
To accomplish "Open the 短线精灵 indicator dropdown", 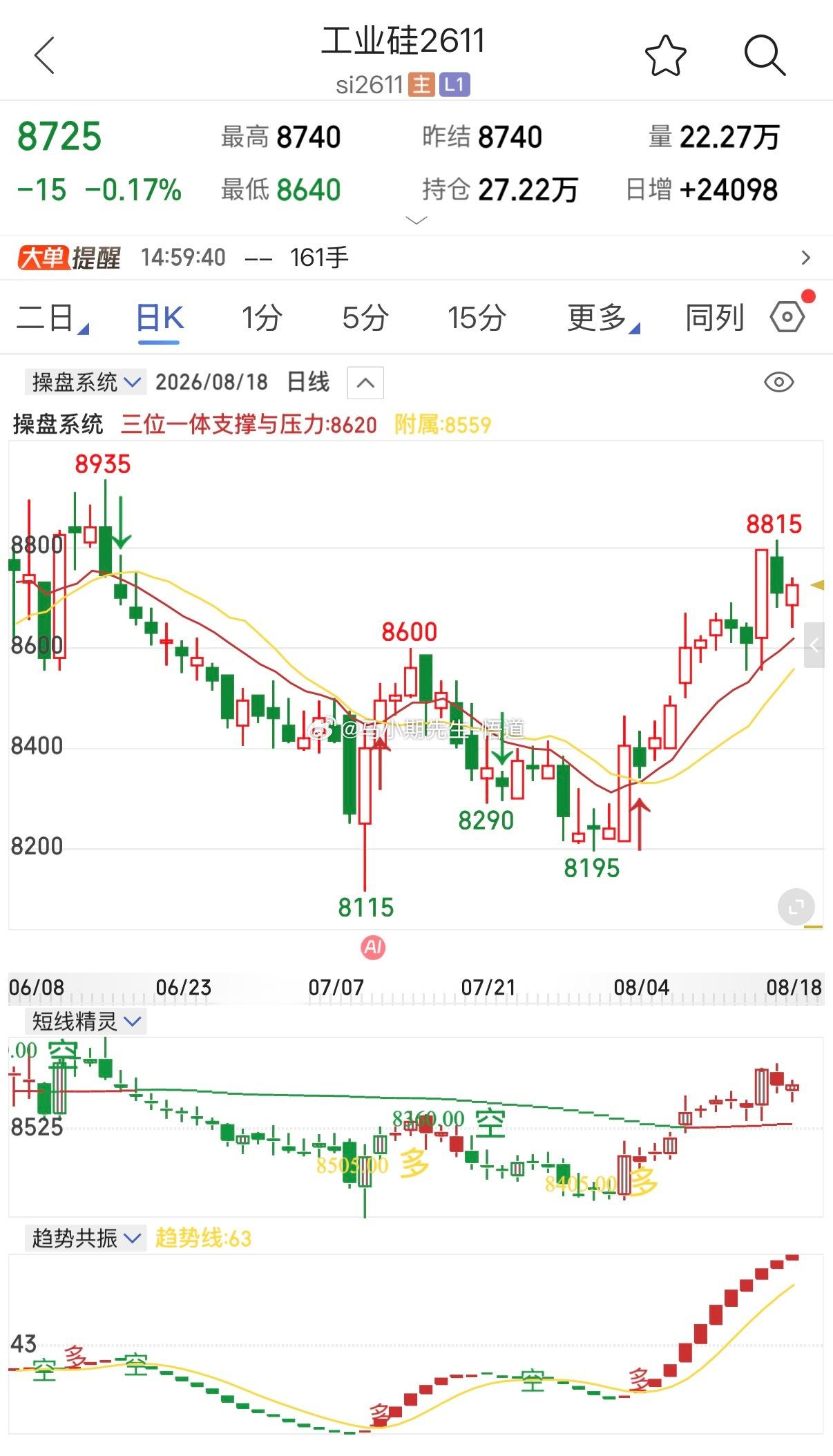I will tap(86, 1021).
